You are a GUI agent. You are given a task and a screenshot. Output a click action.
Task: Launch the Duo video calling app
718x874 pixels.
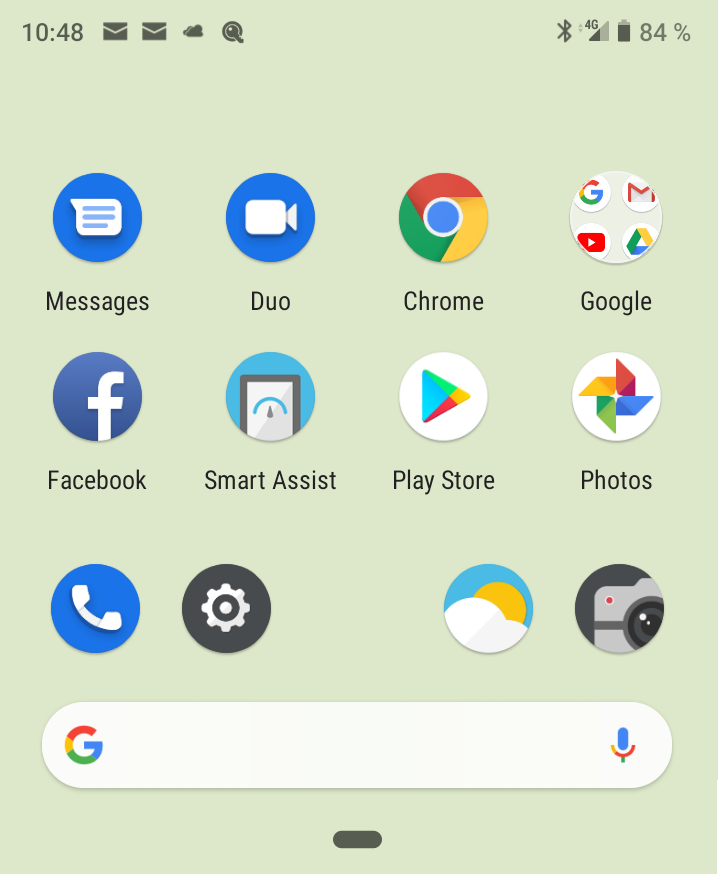(x=270, y=217)
